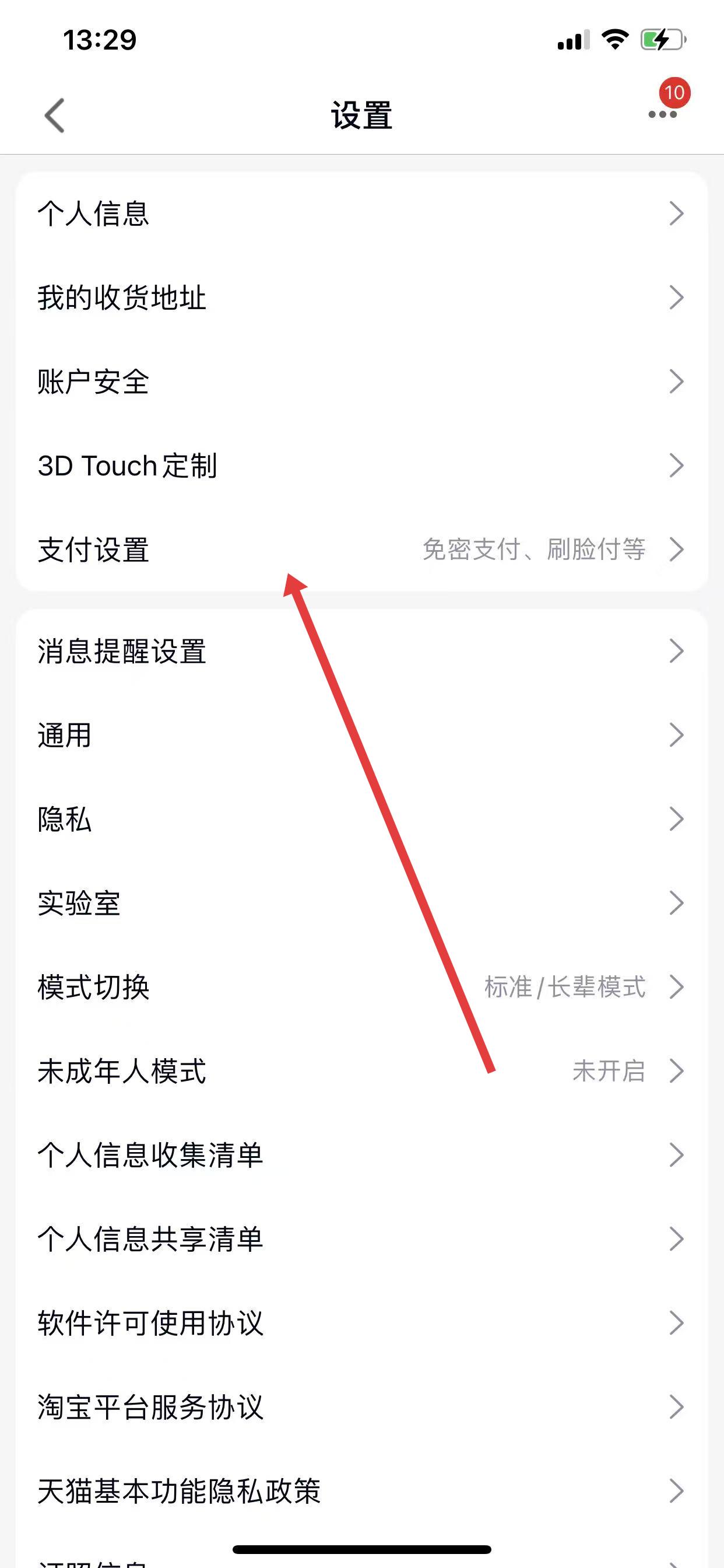Viewport: 724px width, 1568px height.
Task: Open 未成年人模式
Action: (x=361, y=1072)
